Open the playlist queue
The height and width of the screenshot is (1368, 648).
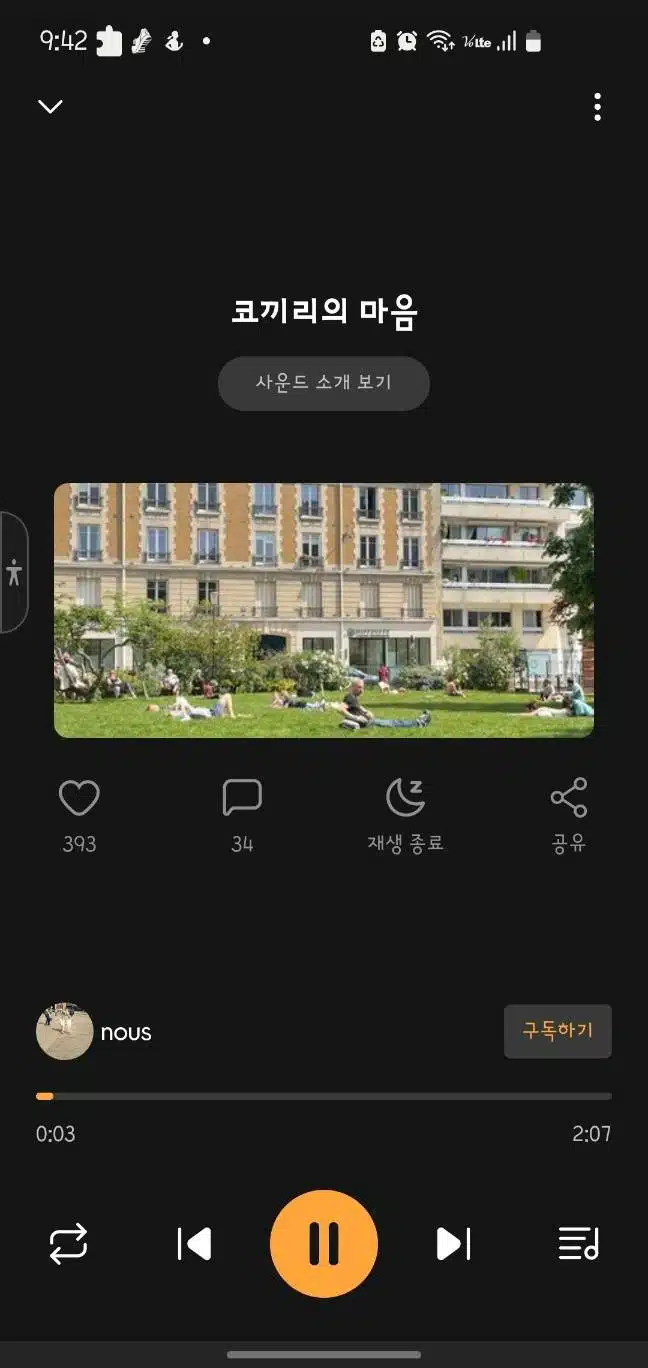coord(578,1244)
